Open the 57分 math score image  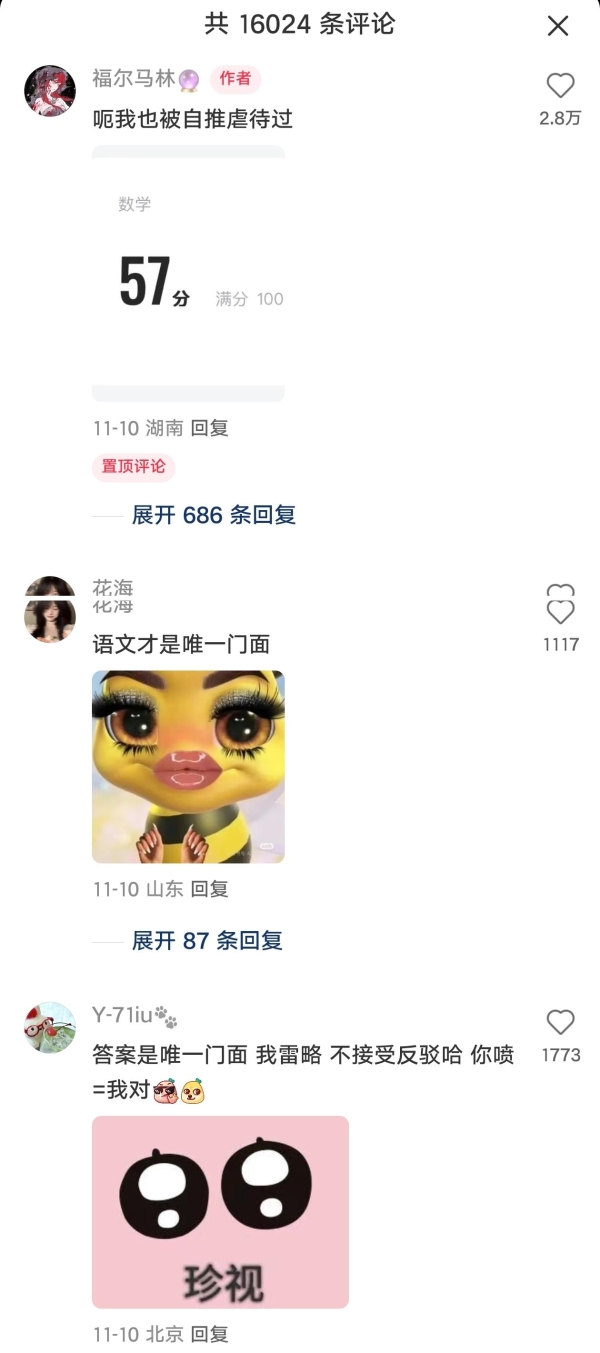188,273
